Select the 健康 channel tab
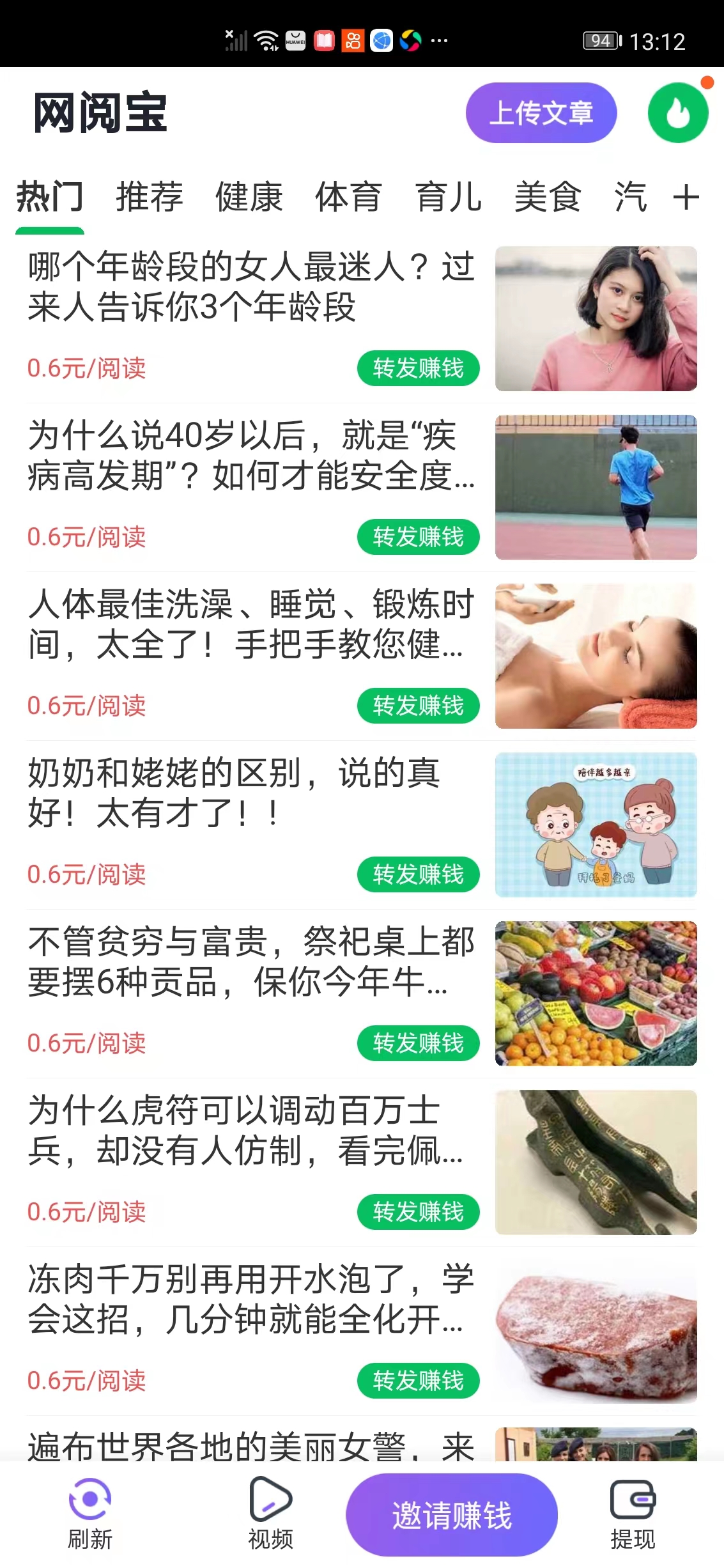Viewport: 724px width, 1568px height. (x=249, y=197)
